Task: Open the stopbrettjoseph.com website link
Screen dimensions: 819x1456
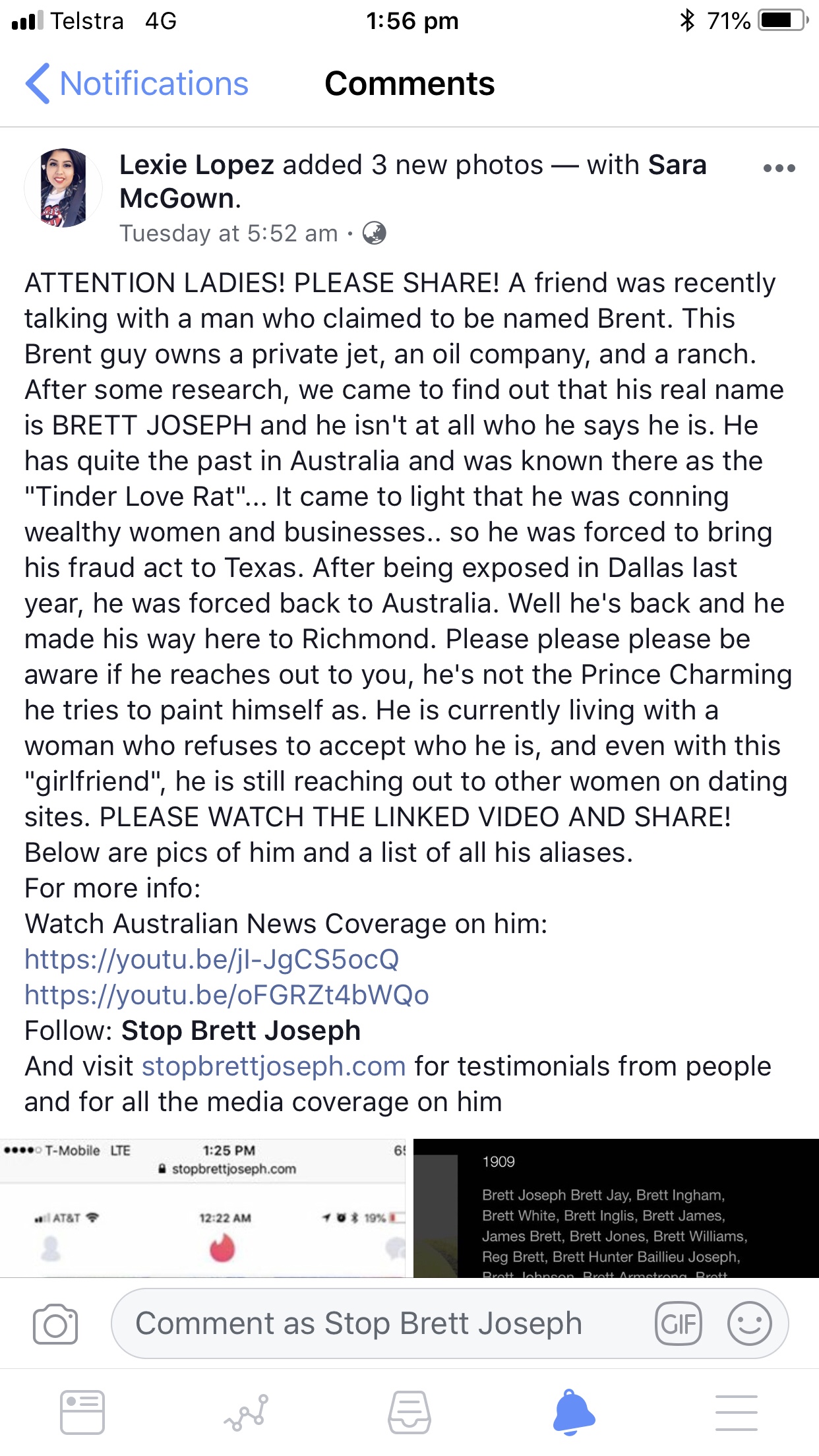Action: tap(273, 1066)
